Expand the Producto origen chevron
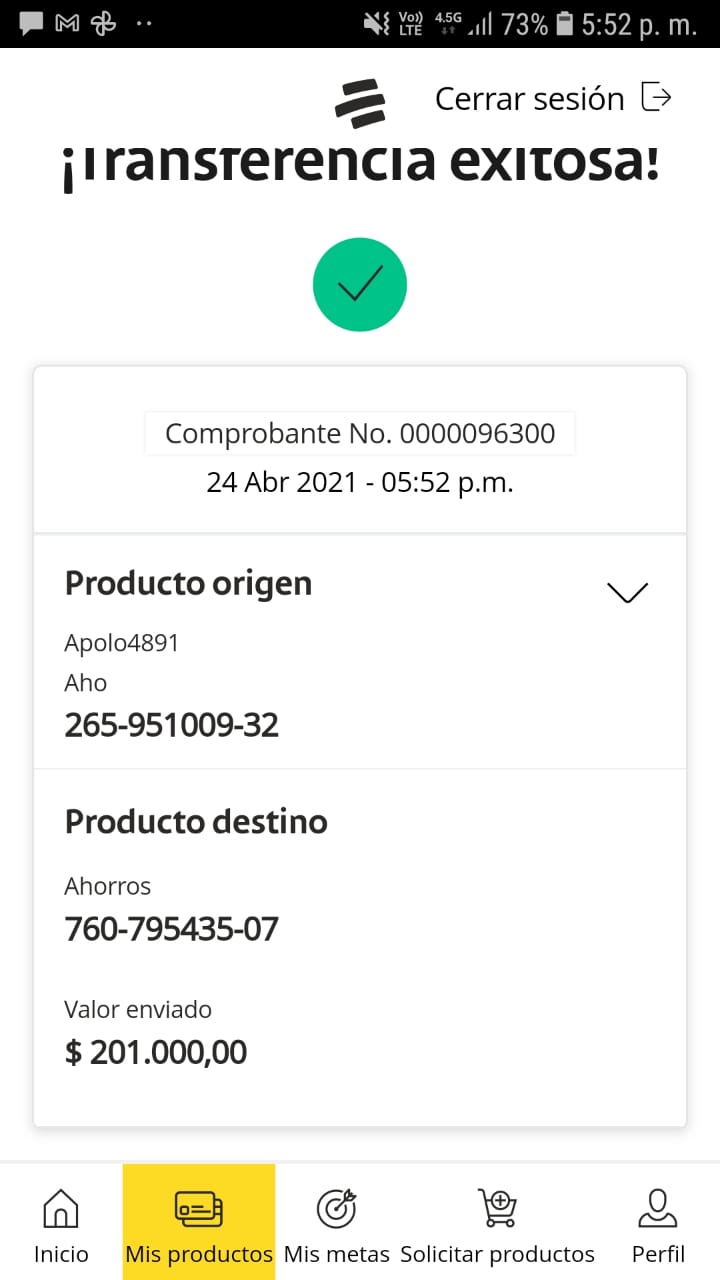 click(628, 592)
